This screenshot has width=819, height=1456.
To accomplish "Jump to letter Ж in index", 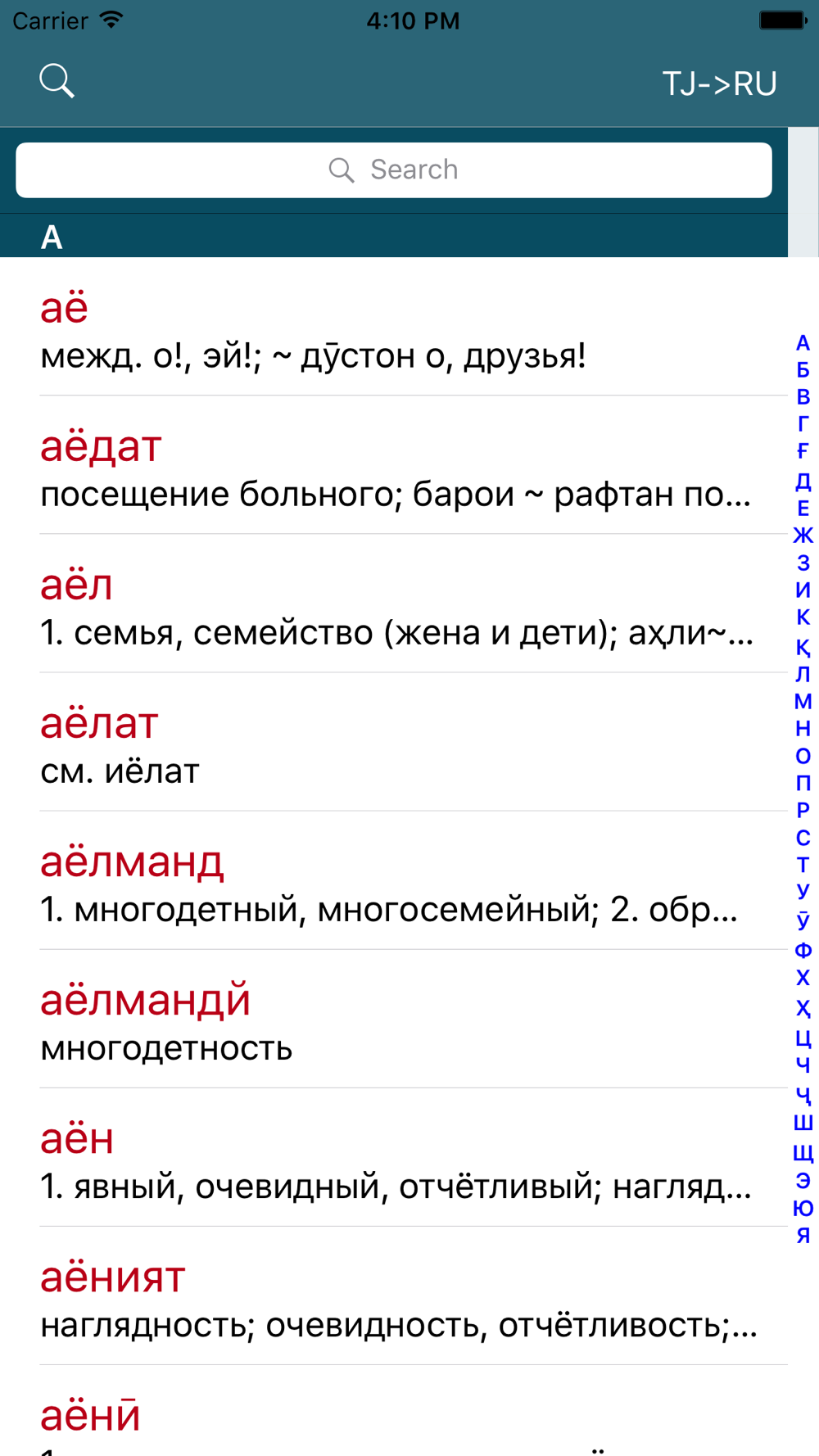I will 803,536.
